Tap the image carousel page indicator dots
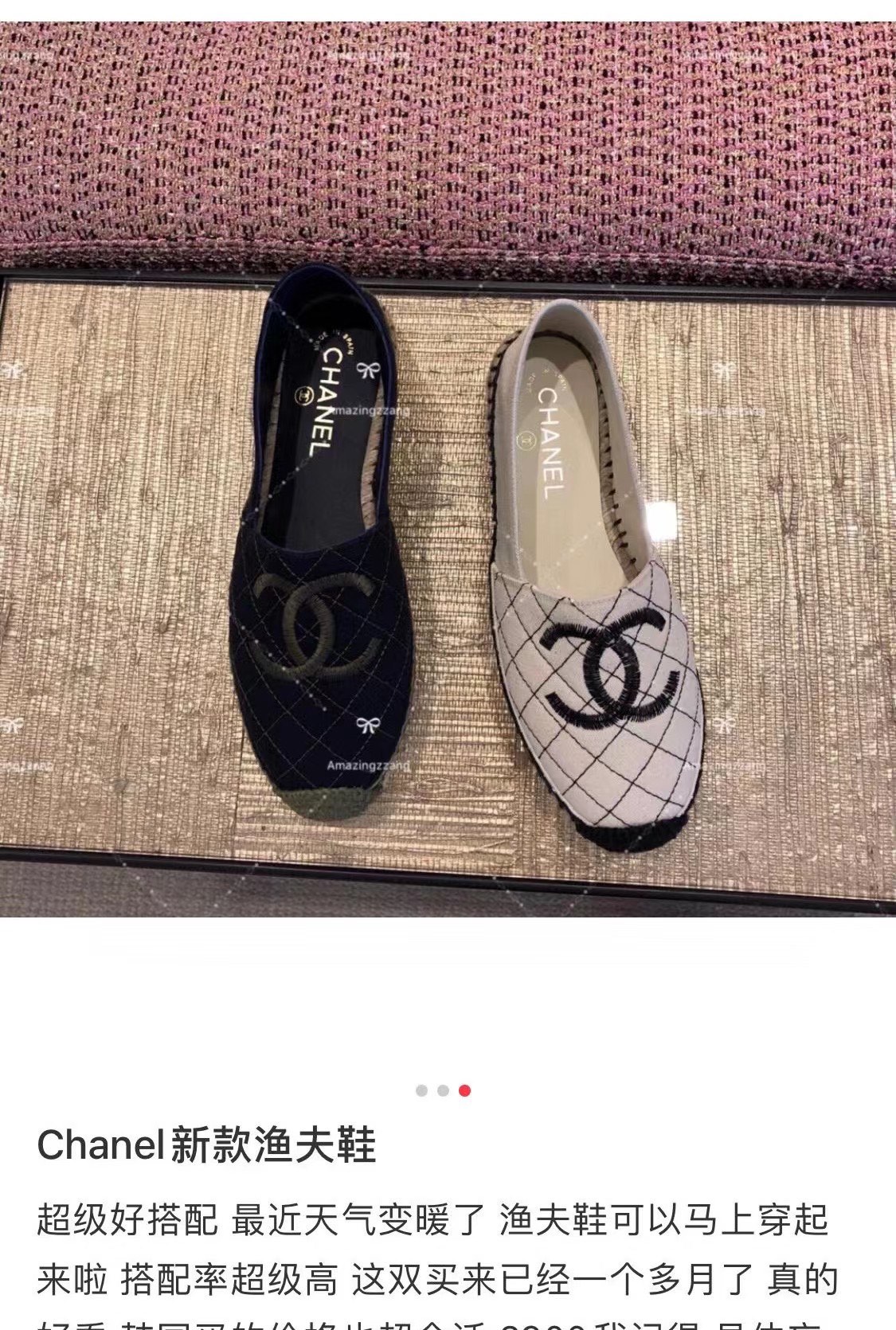The image size is (896, 1330). point(443,1090)
